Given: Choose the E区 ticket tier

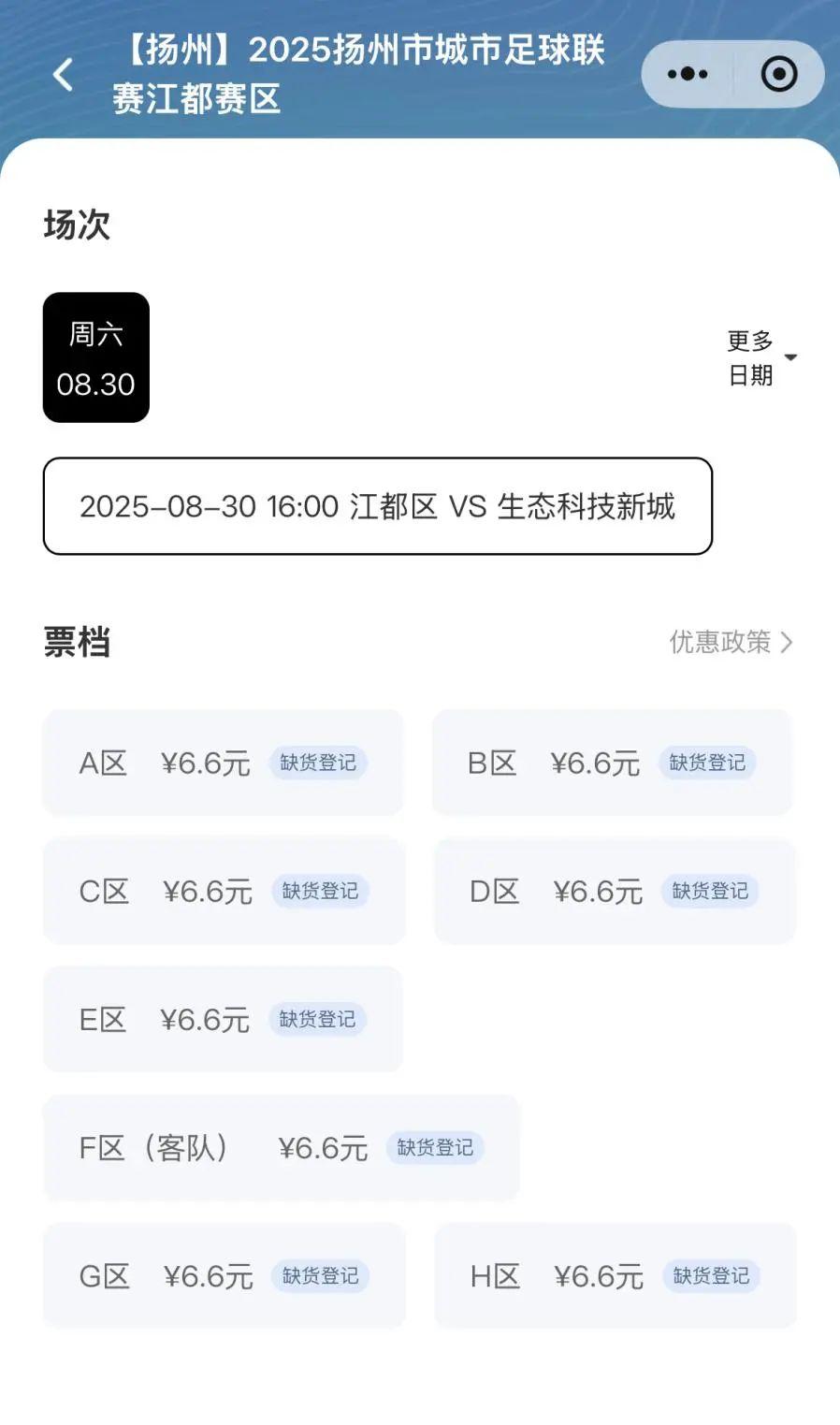Looking at the screenshot, I should tap(223, 1019).
